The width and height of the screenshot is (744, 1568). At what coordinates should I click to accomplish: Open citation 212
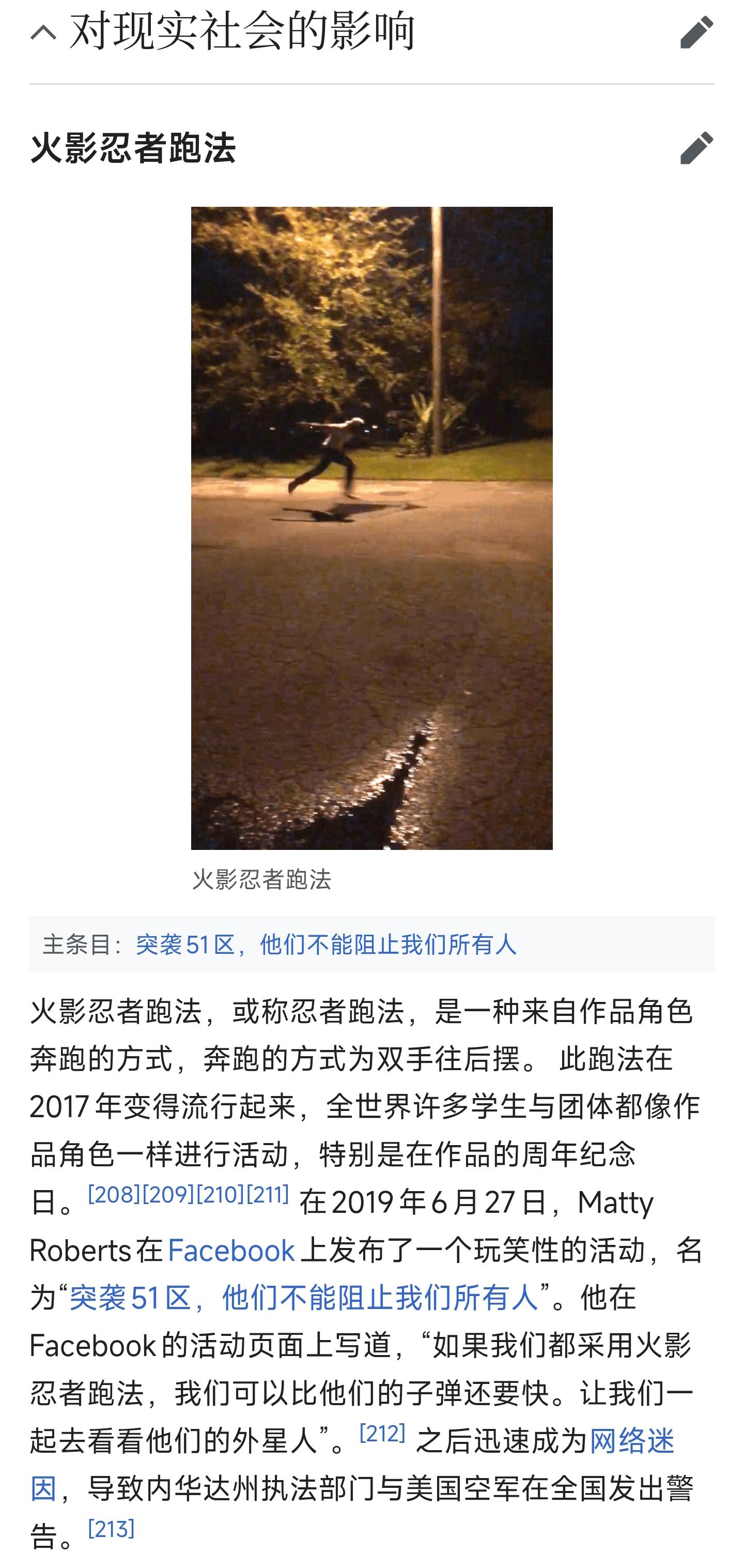(x=383, y=1434)
